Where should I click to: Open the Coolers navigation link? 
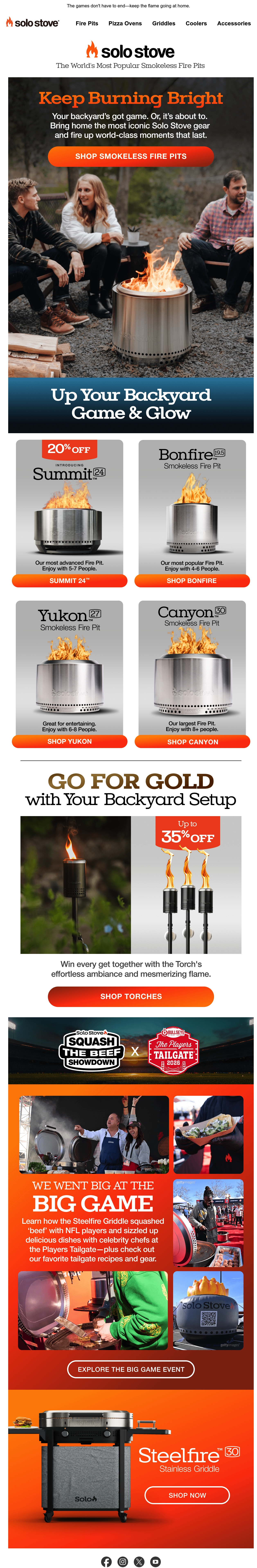196,23
